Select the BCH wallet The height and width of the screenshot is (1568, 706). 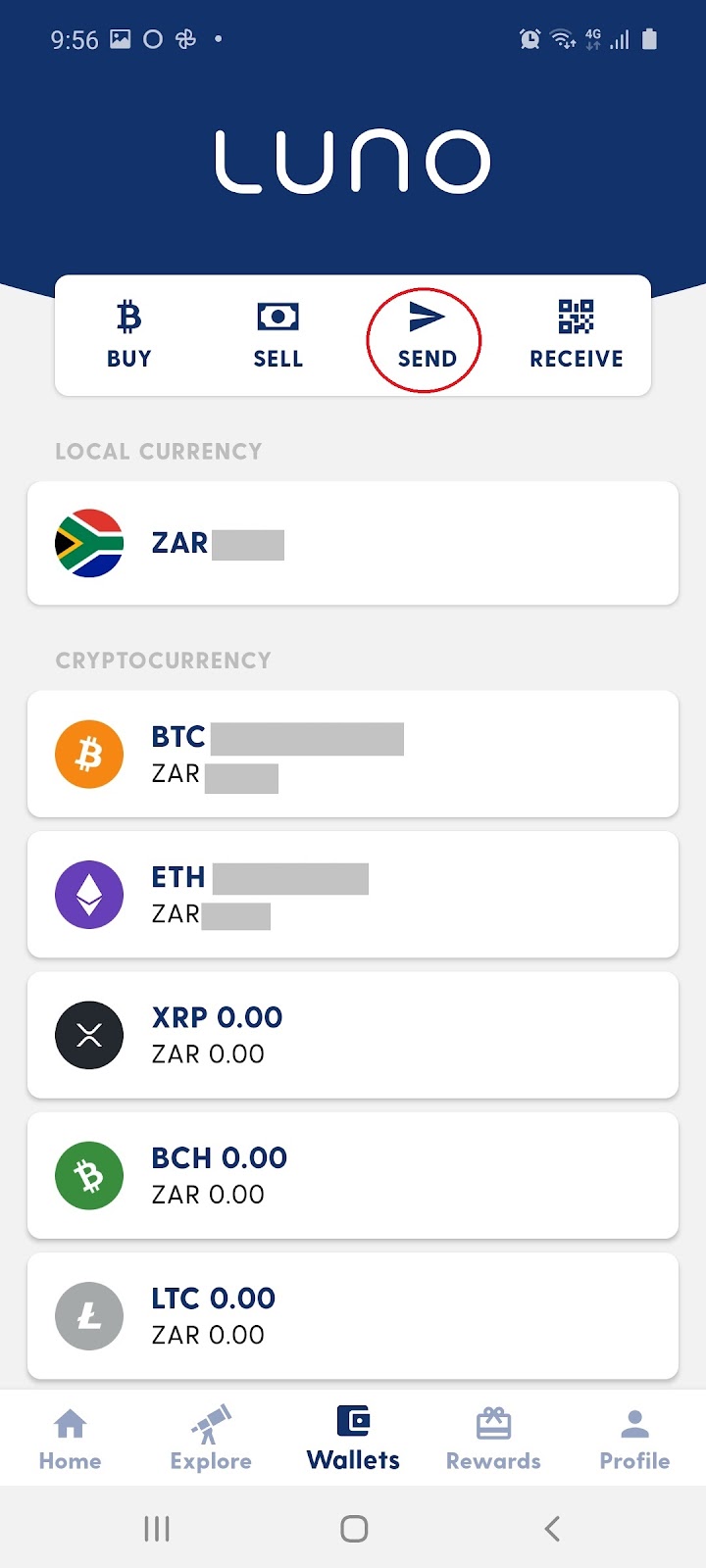[353, 1175]
